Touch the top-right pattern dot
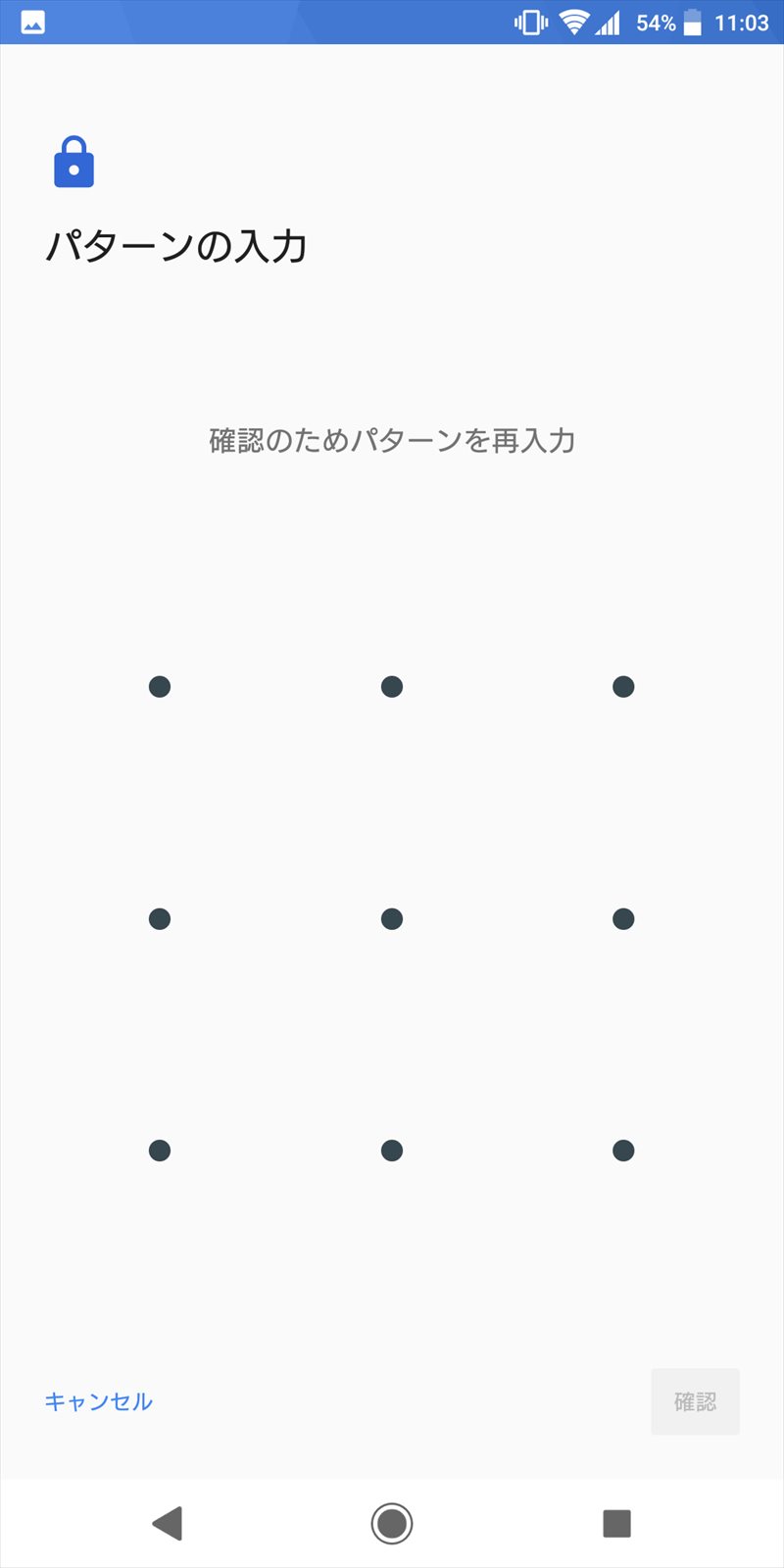 (623, 687)
